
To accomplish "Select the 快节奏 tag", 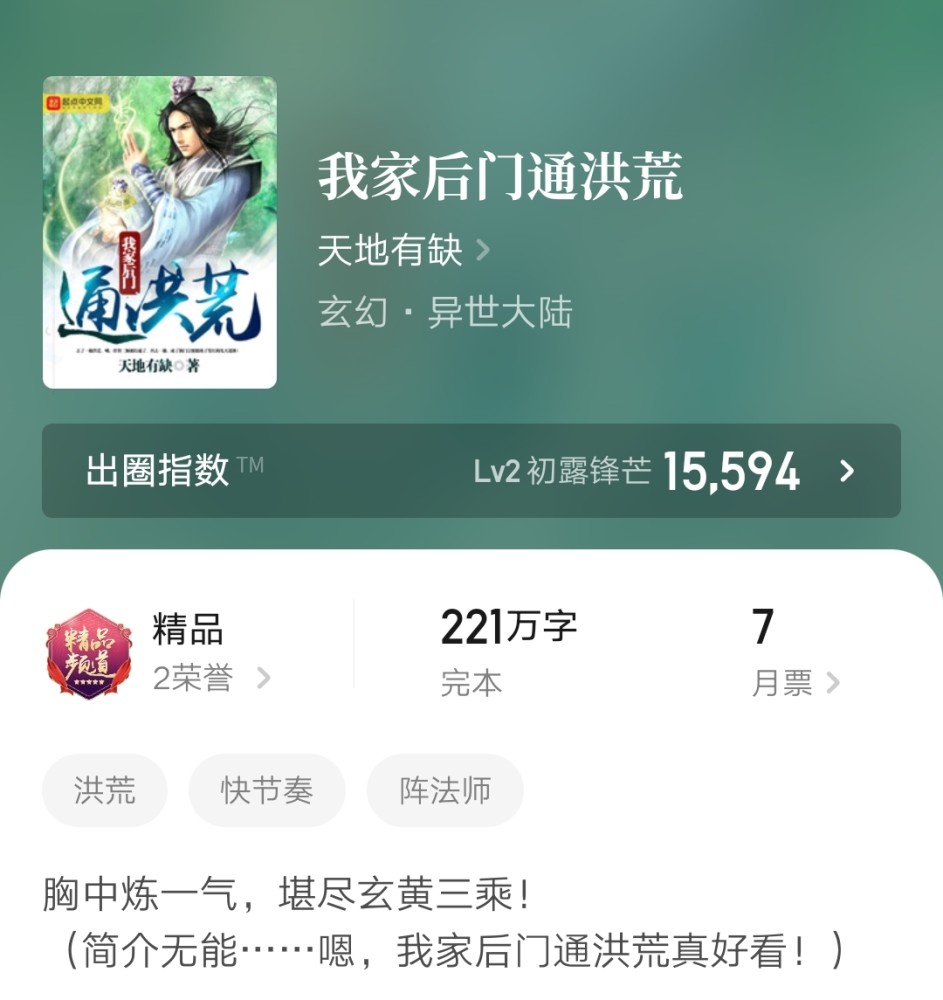I will point(266,789).
